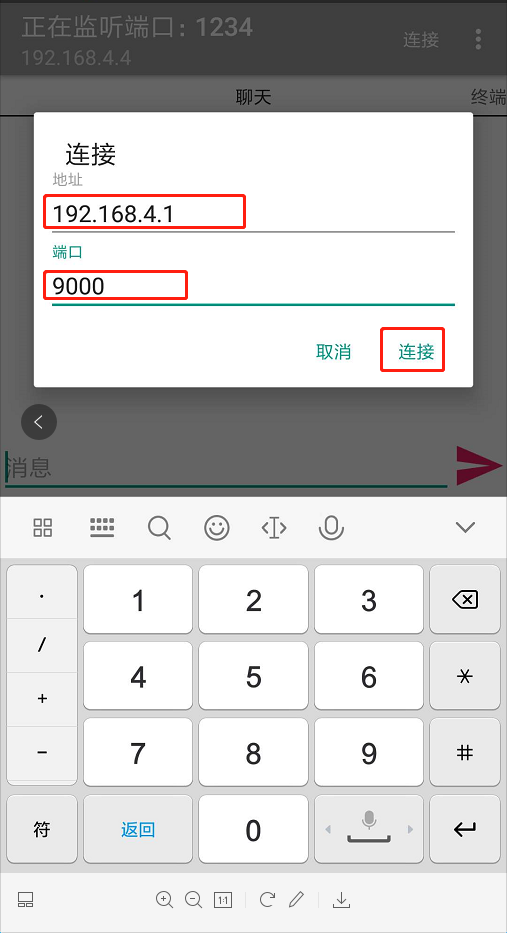Open the keyboard's four-square grid menu
This screenshot has height=933, width=507.
pos(43,527)
